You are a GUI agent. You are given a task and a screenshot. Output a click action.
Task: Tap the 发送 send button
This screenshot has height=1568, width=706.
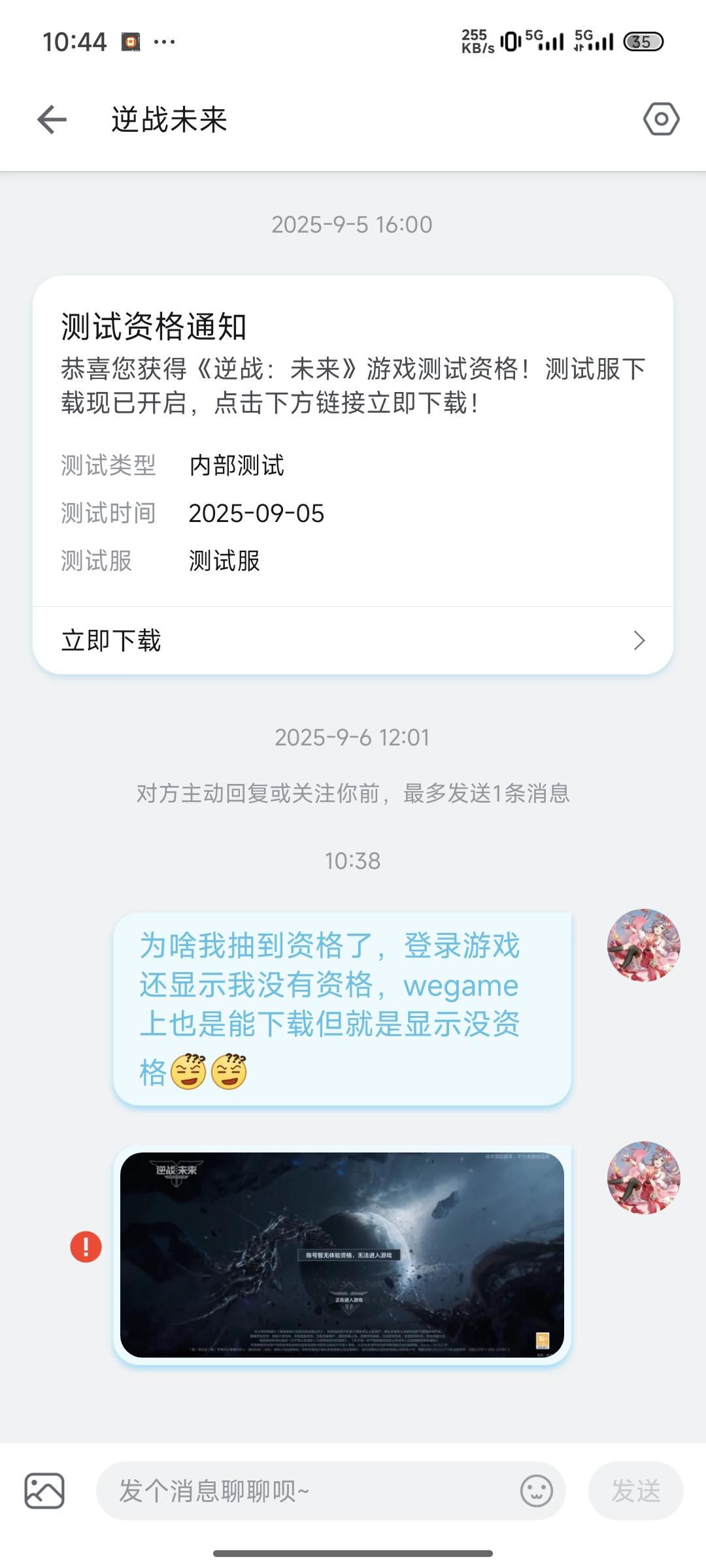pos(635,1491)
